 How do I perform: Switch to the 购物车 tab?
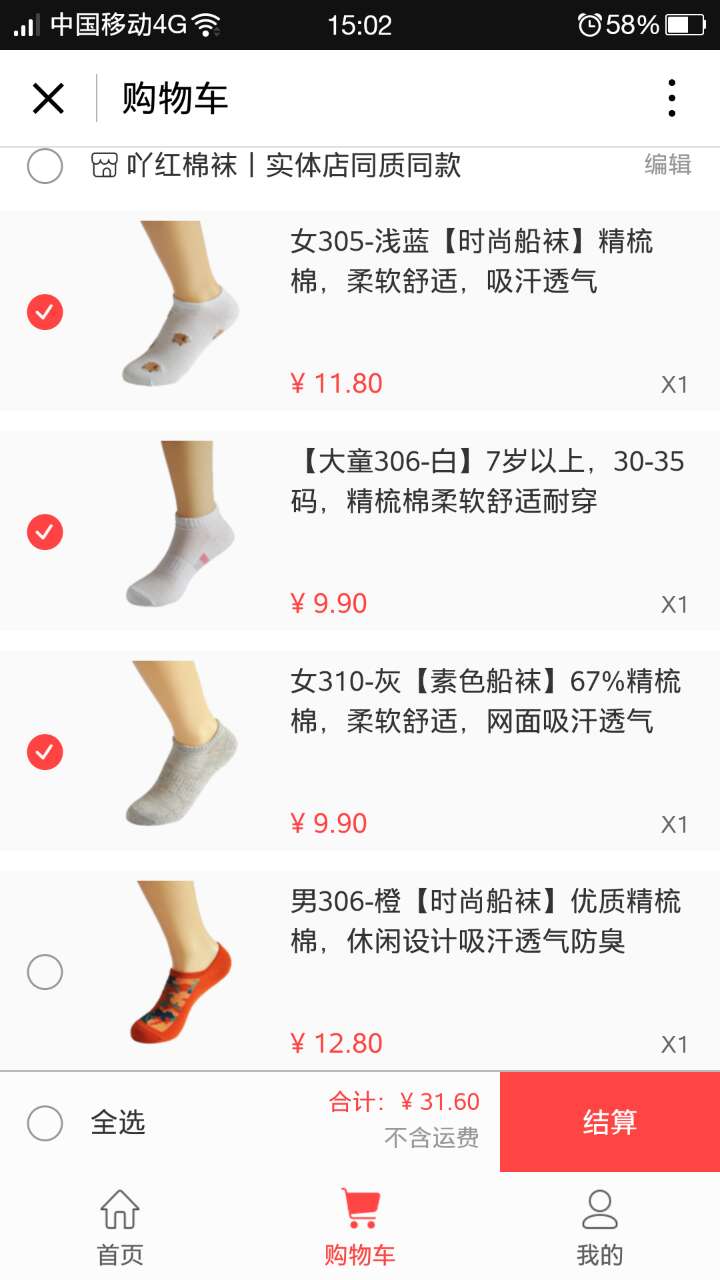point(360,1226)
